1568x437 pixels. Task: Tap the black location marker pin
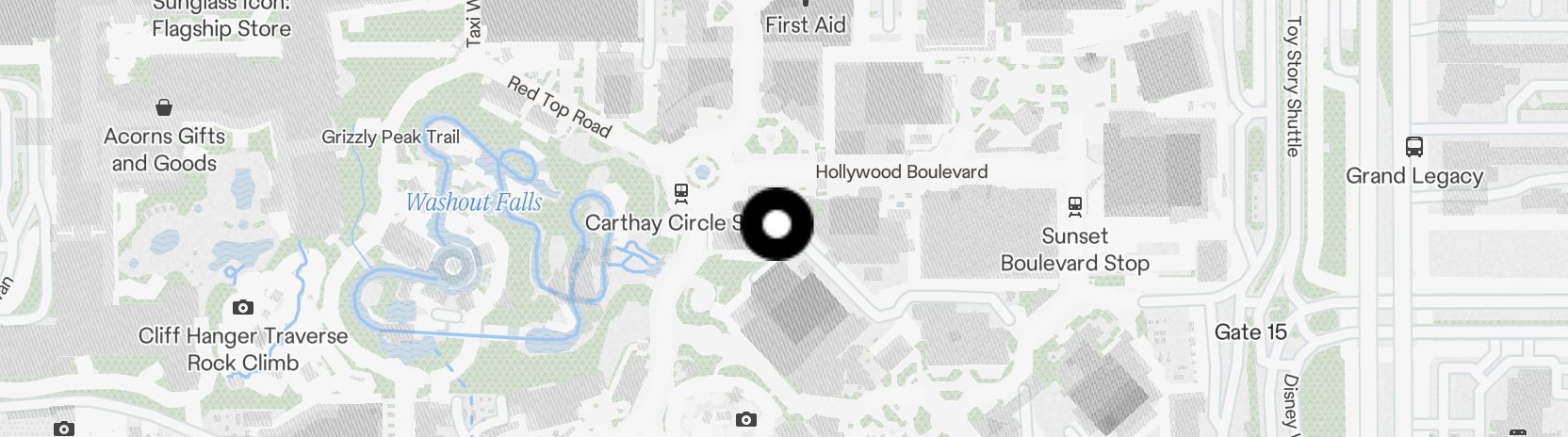click(776, 224)
